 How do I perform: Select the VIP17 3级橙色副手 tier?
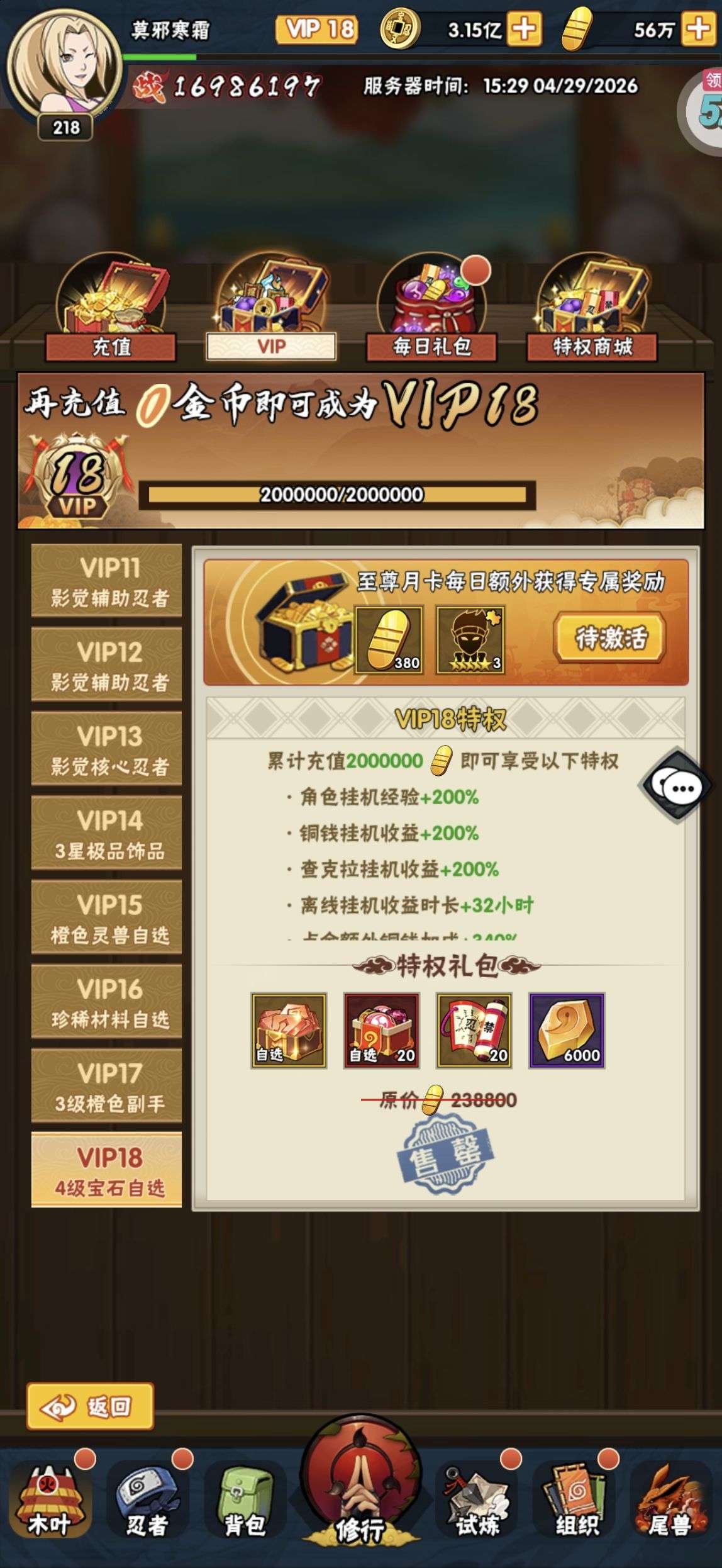[107, 1087]
